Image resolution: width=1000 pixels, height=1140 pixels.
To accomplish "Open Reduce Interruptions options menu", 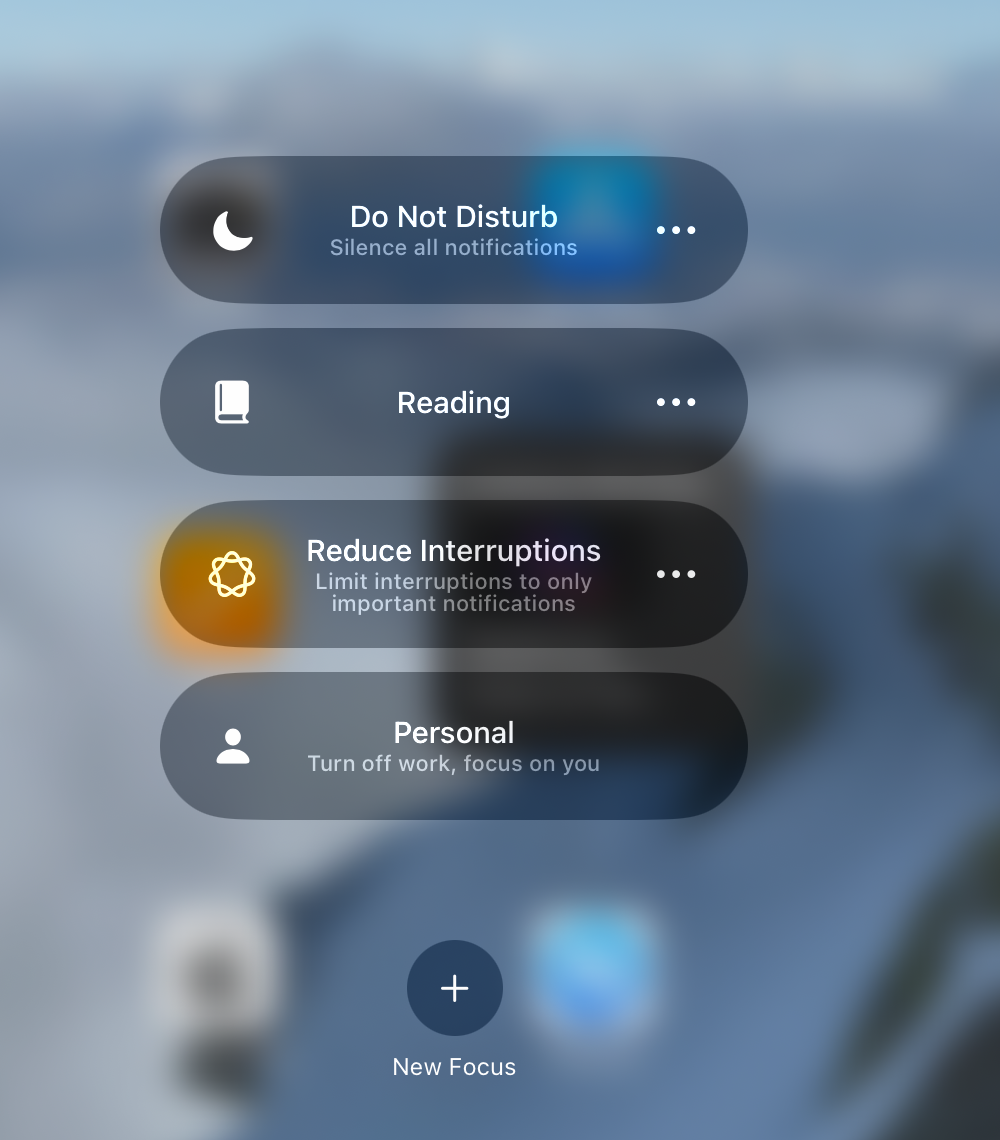I will (676, 574).
